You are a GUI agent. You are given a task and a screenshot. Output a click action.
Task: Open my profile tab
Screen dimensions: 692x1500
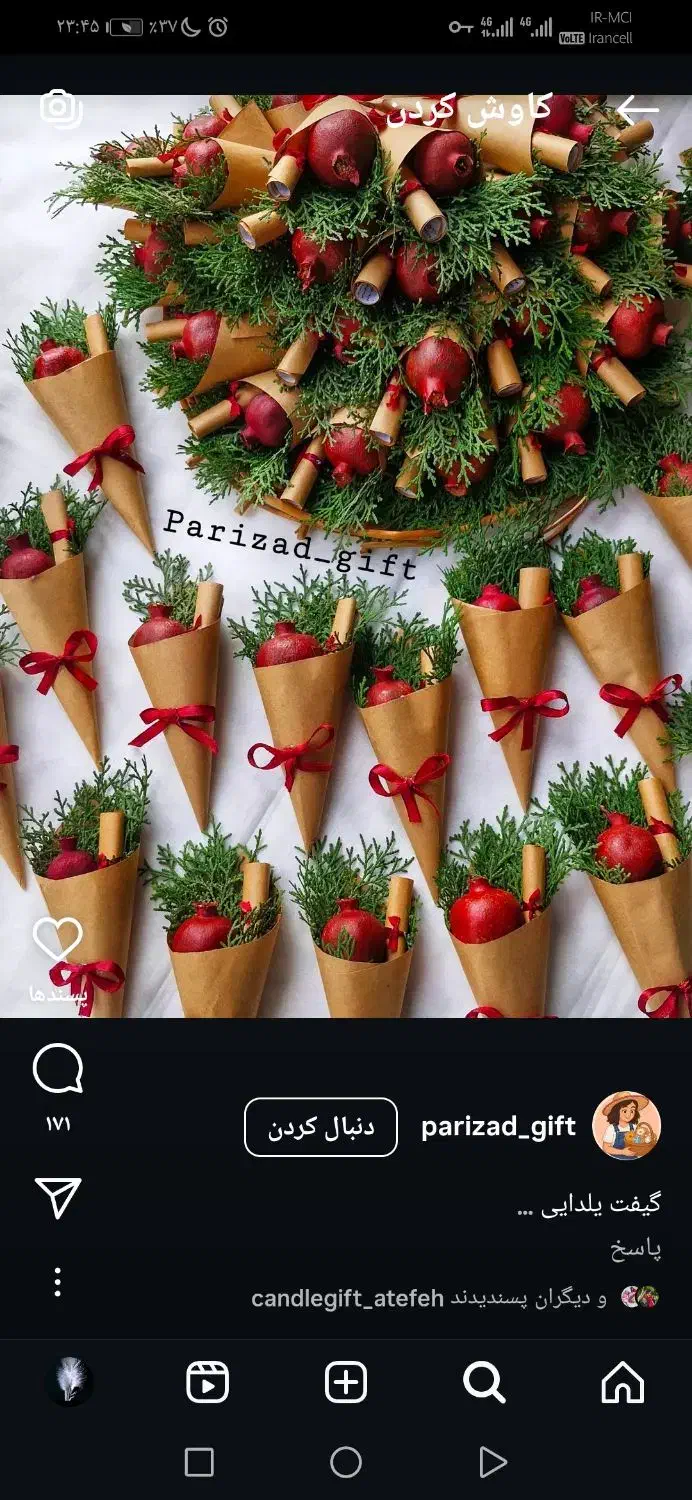tap(69, 1383)
